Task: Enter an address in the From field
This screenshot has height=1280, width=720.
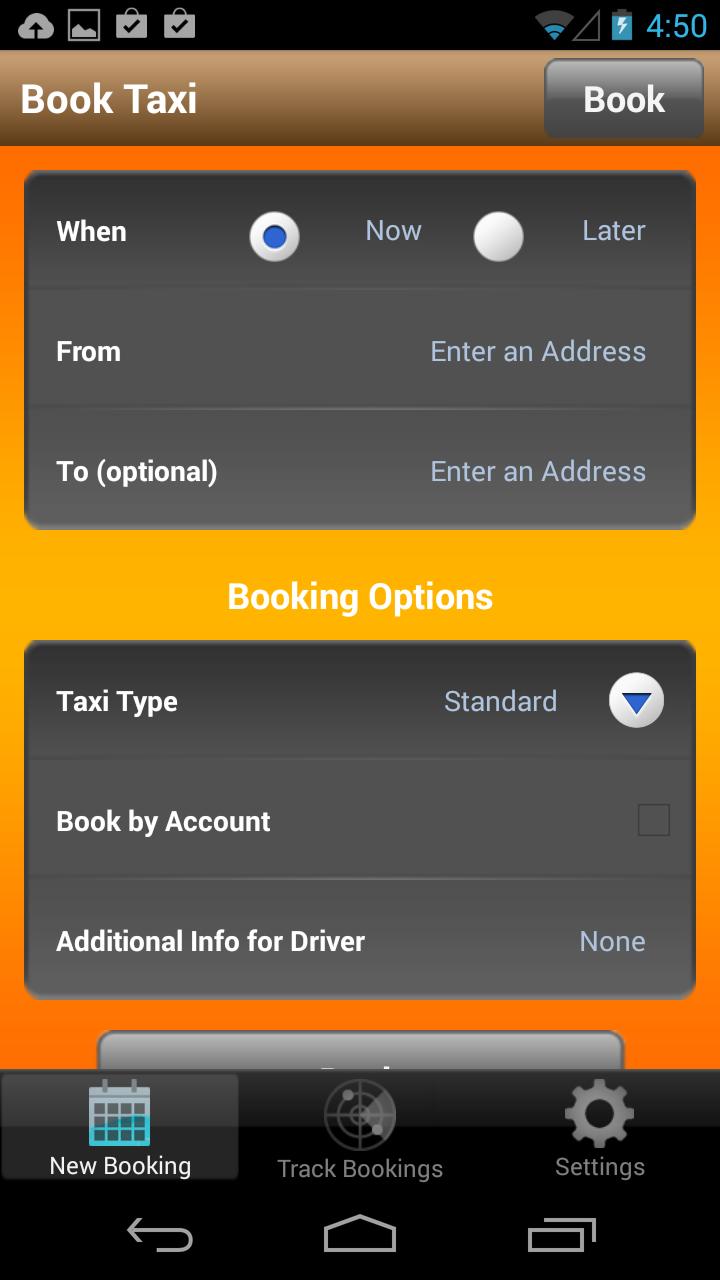Action: [x=537, y=351]
